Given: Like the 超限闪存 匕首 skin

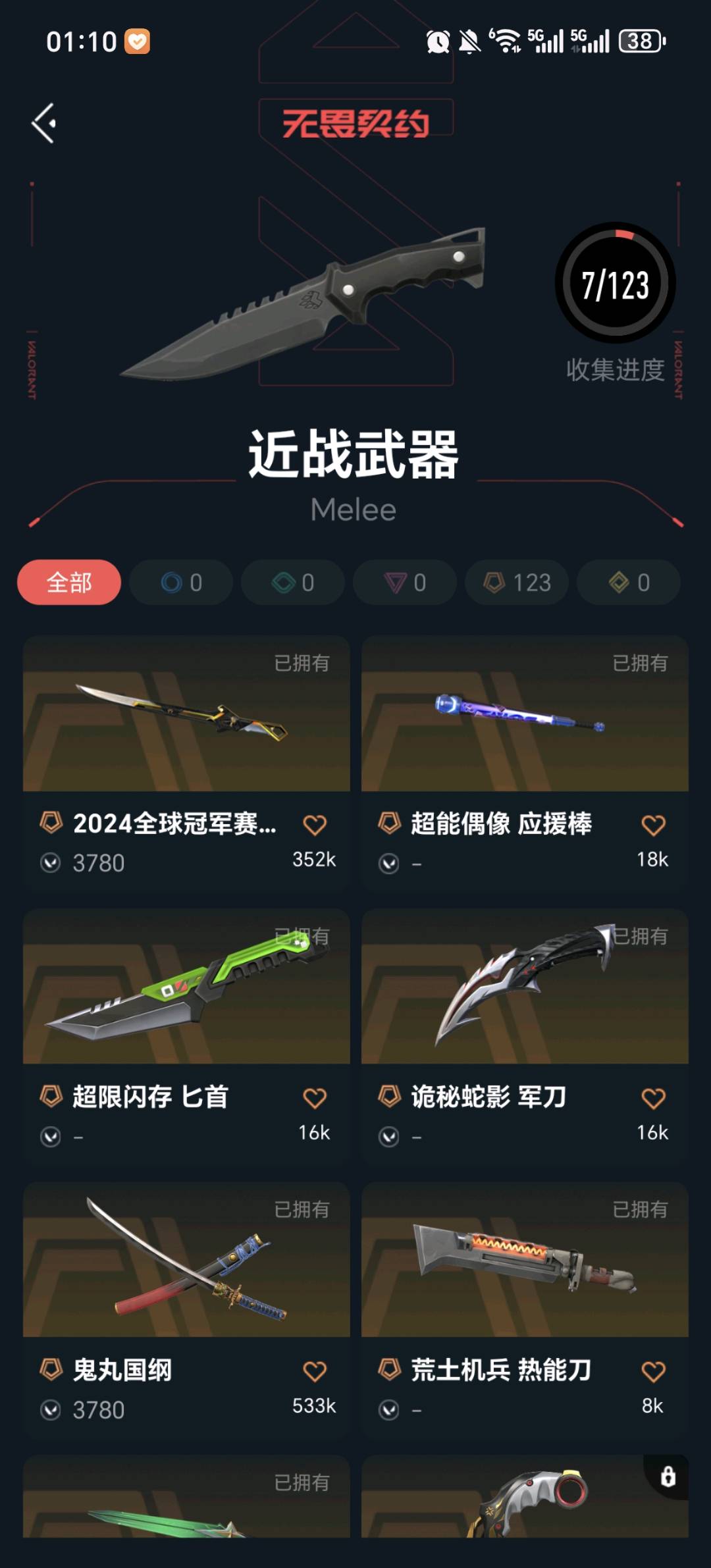Looking at the screenshot, I should coord(315,1098).
